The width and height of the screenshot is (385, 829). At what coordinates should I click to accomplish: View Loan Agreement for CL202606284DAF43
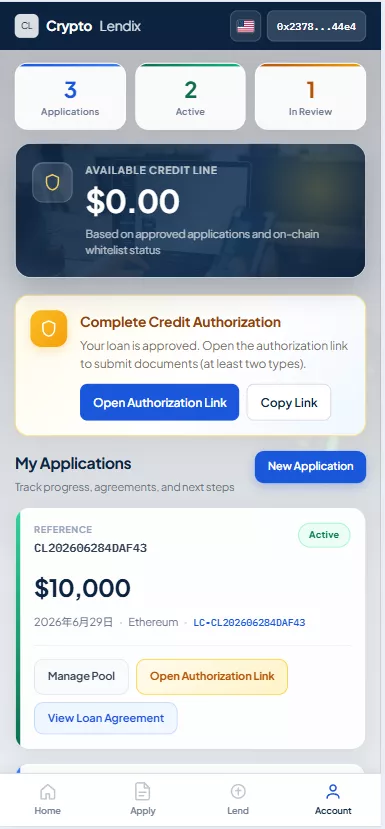point(106,718)
